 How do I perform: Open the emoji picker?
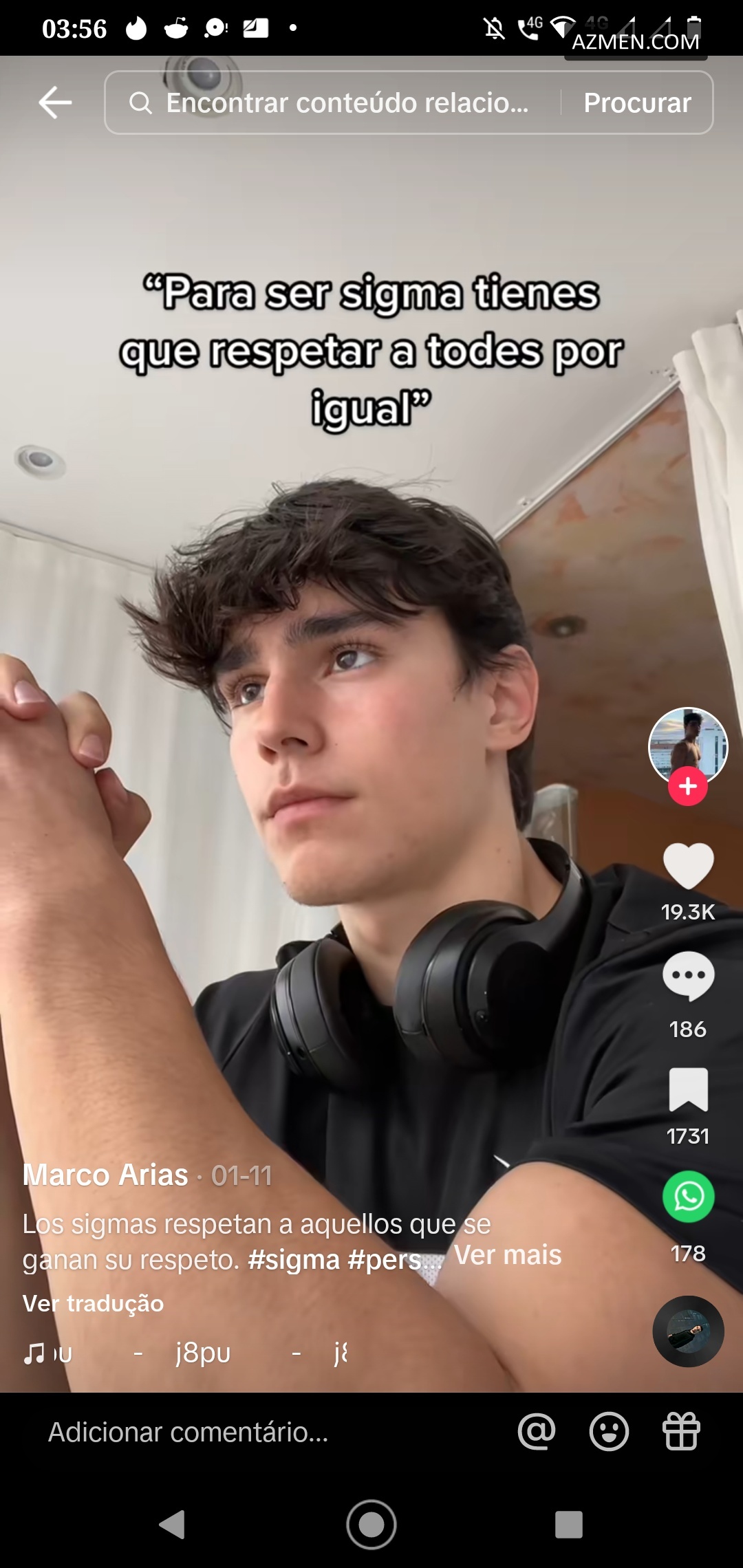pos(609,1432)
